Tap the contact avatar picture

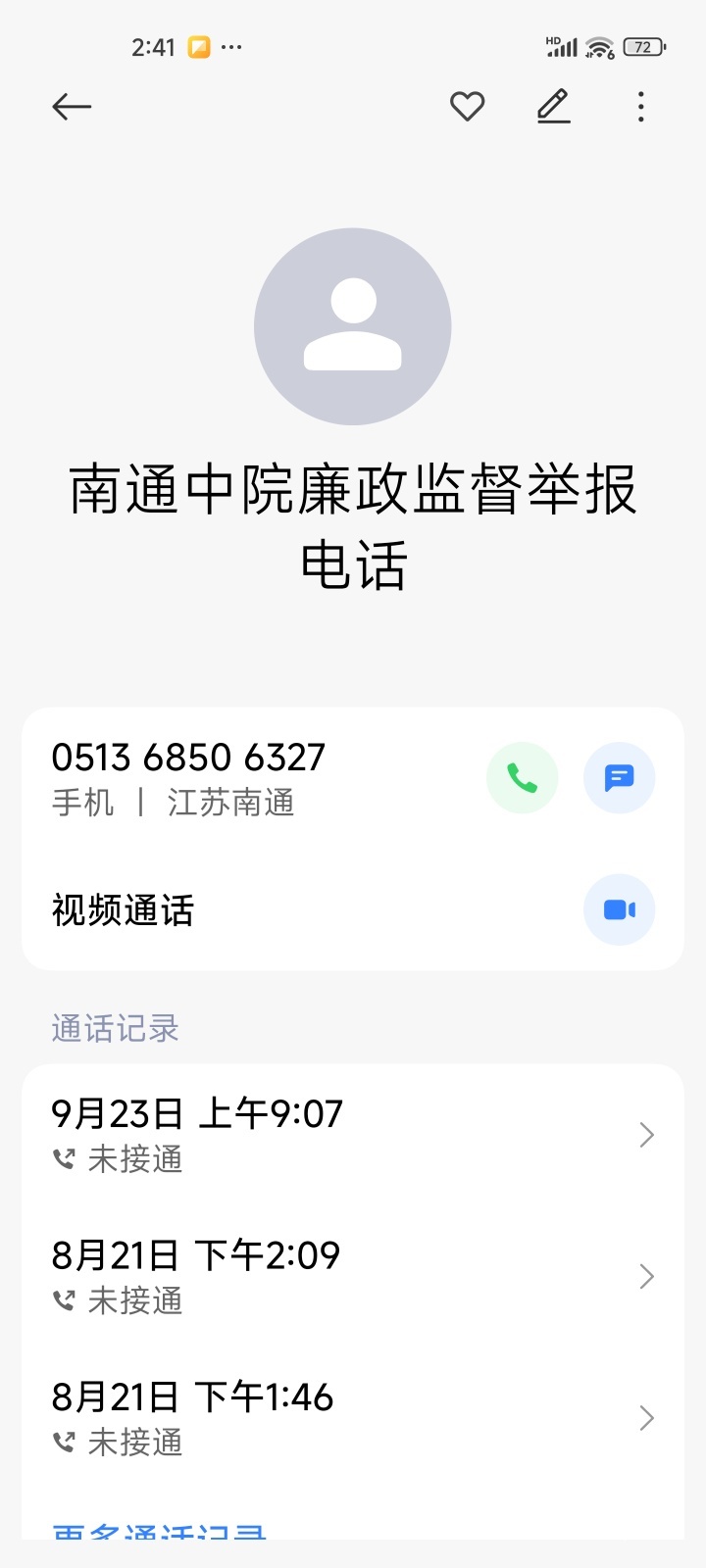(352, 326)
